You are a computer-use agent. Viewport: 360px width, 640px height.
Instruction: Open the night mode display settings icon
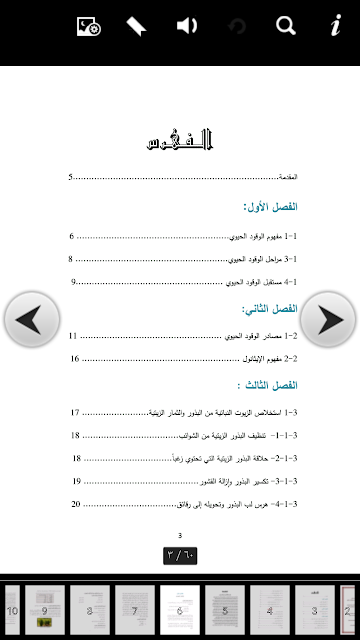click(x=89, y=27)
